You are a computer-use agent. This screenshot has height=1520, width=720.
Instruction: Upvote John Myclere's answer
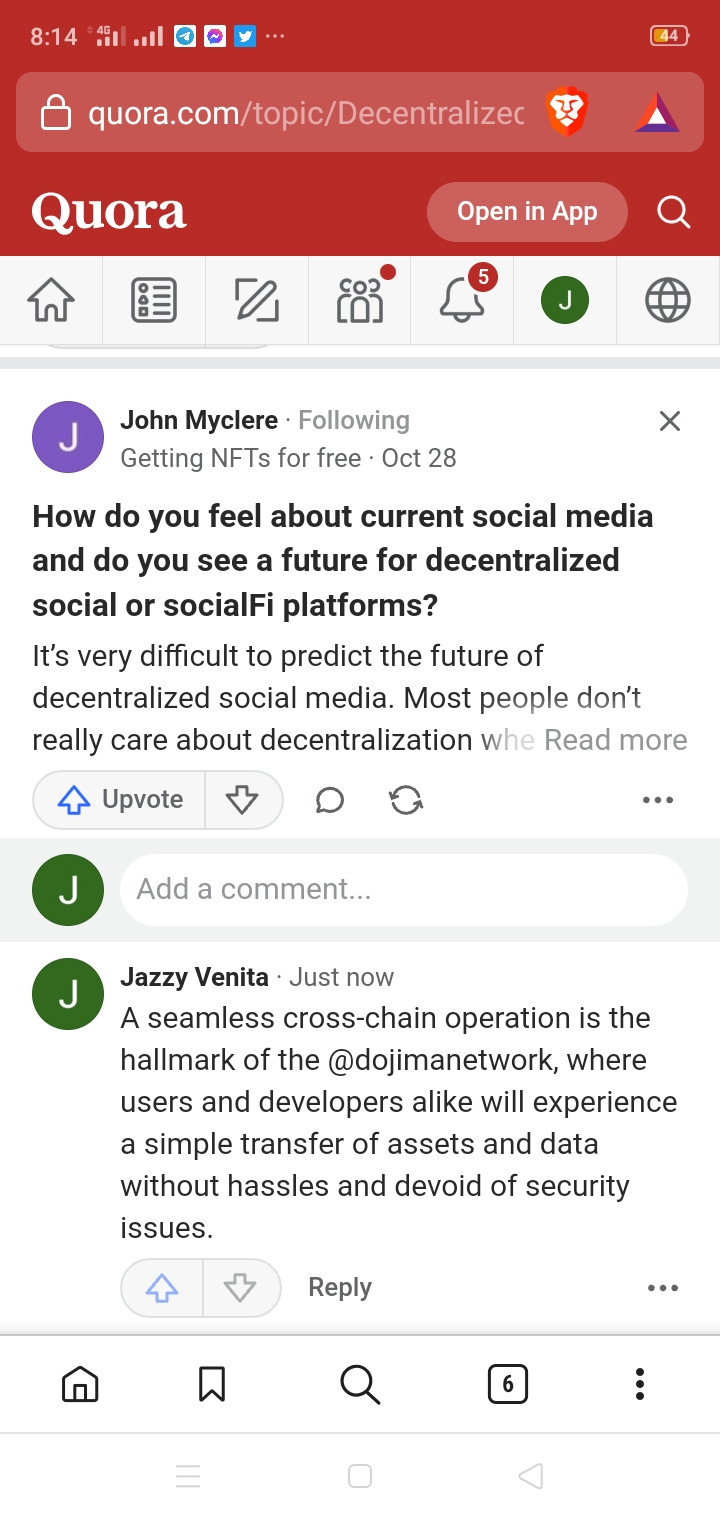pyautogui.click(x=119, y=800)
